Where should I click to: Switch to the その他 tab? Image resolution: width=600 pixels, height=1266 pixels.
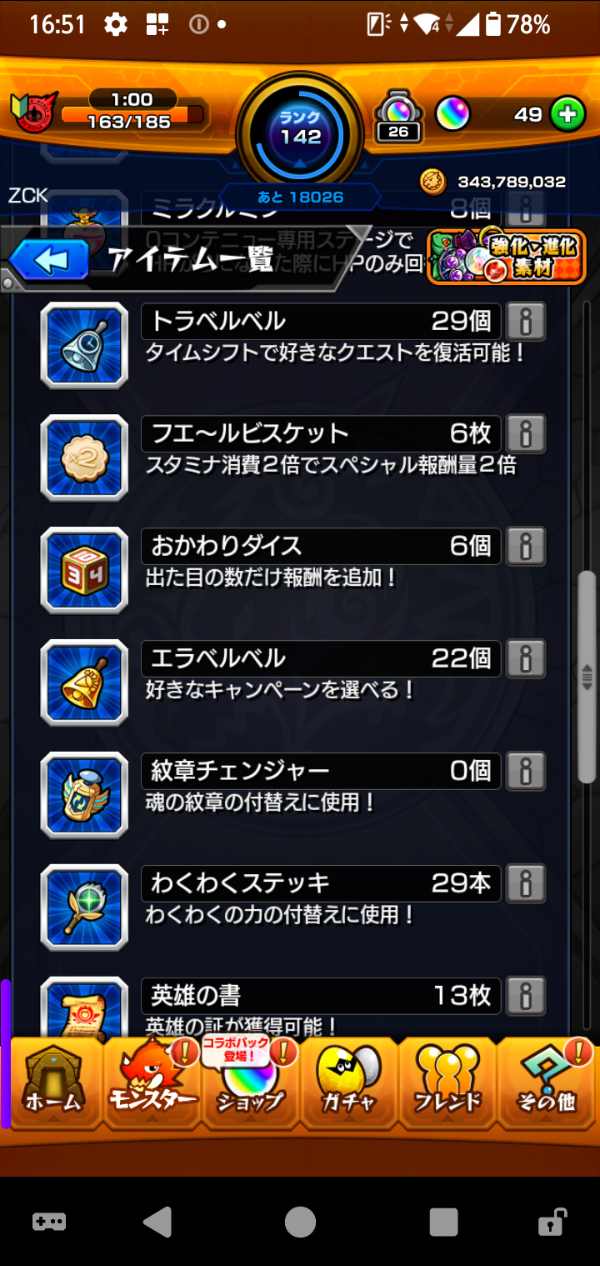(x=547, y=1085)
